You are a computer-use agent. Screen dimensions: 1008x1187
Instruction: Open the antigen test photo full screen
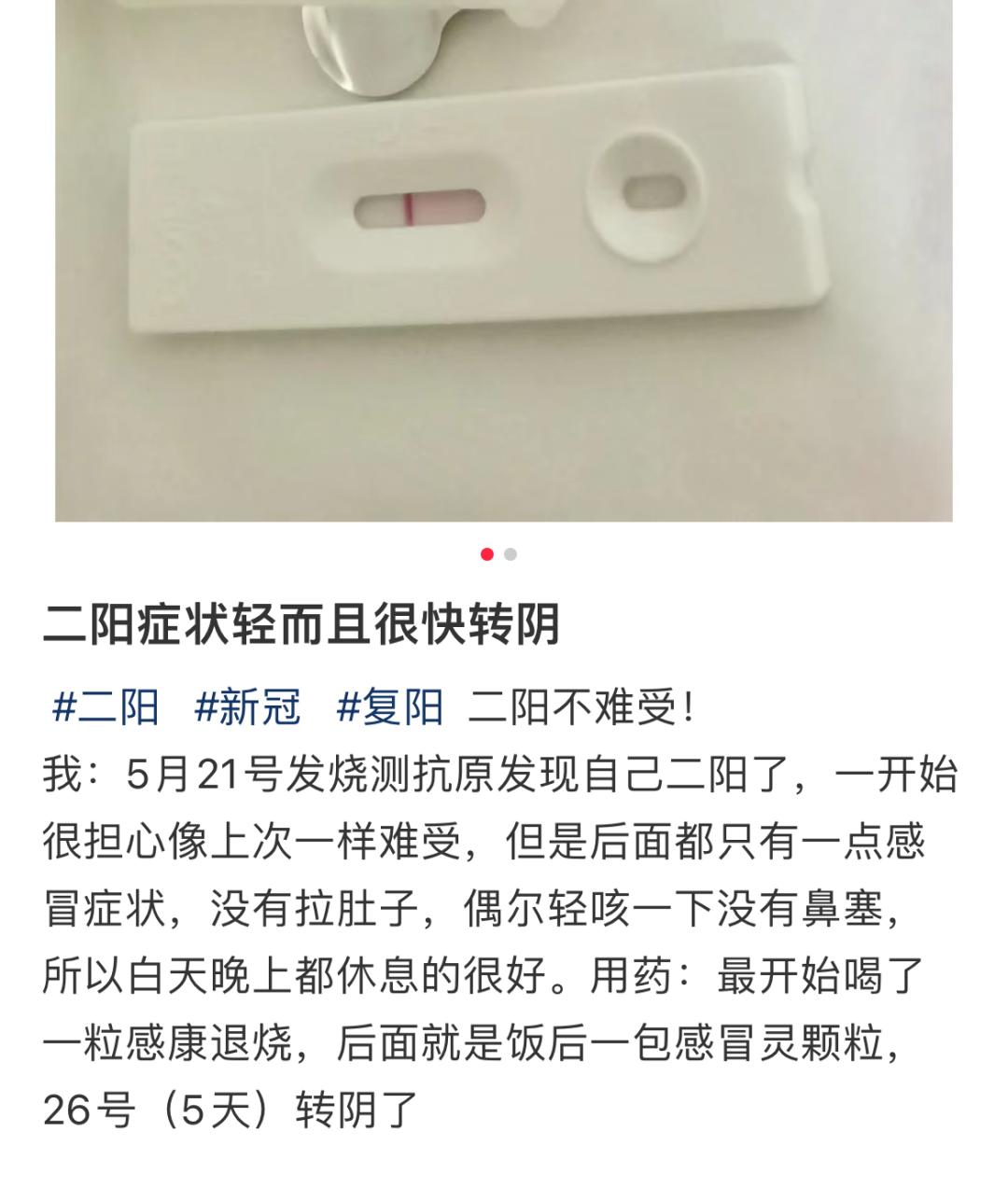(504, 261)
